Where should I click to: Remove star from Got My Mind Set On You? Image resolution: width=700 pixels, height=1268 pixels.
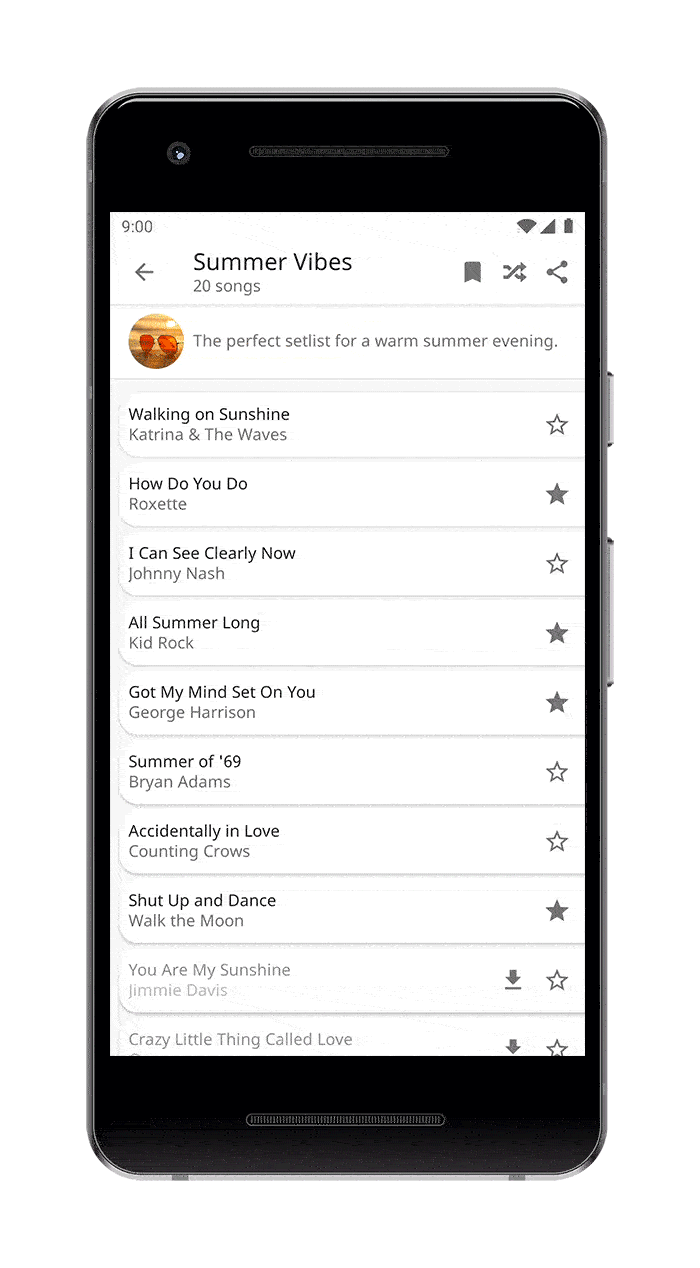557,703
